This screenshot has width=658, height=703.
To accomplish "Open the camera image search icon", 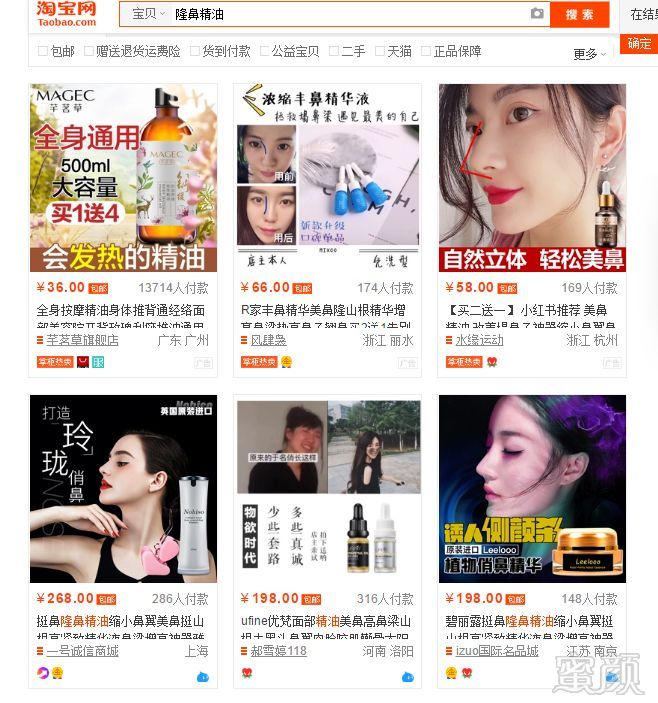I will coord(537,14).
